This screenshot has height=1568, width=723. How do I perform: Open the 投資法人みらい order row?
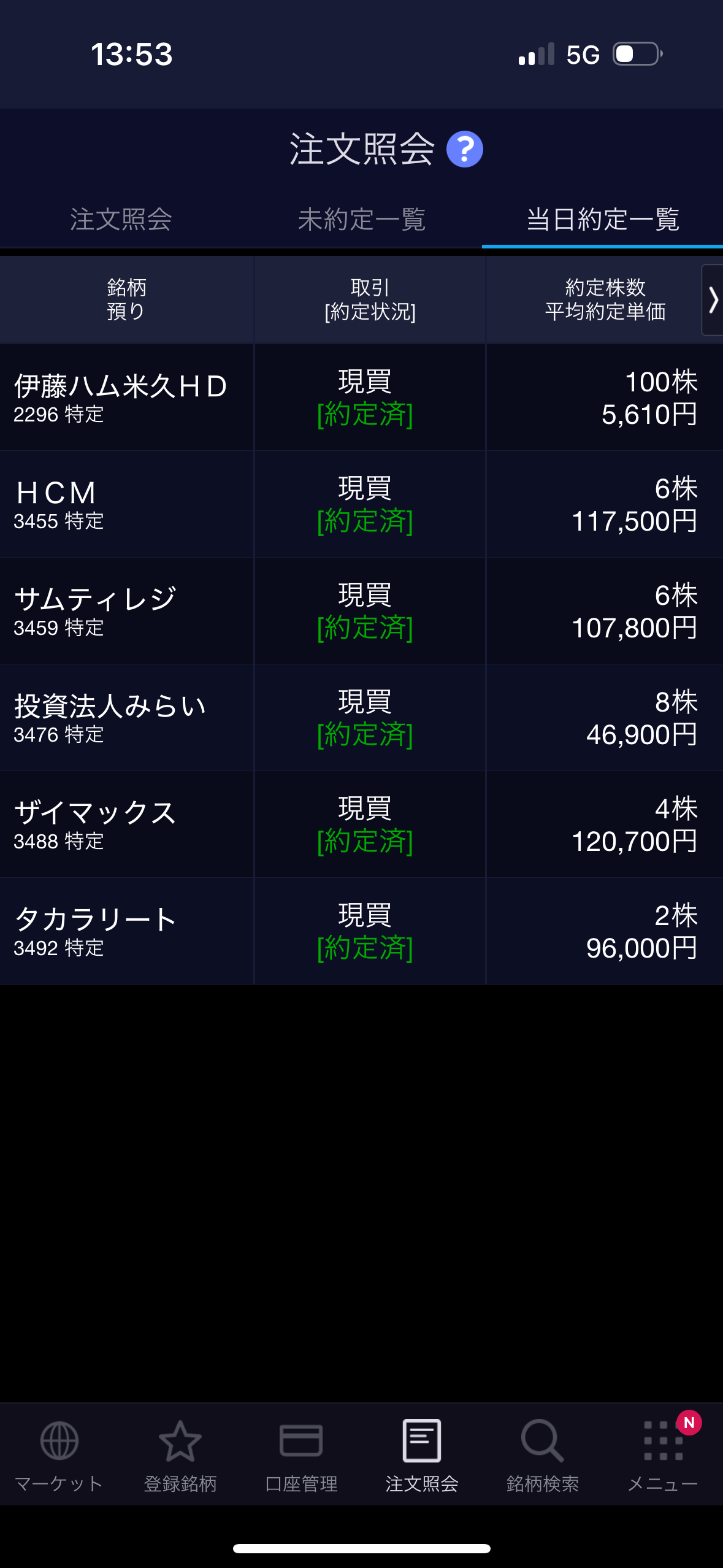pos(361,718)
